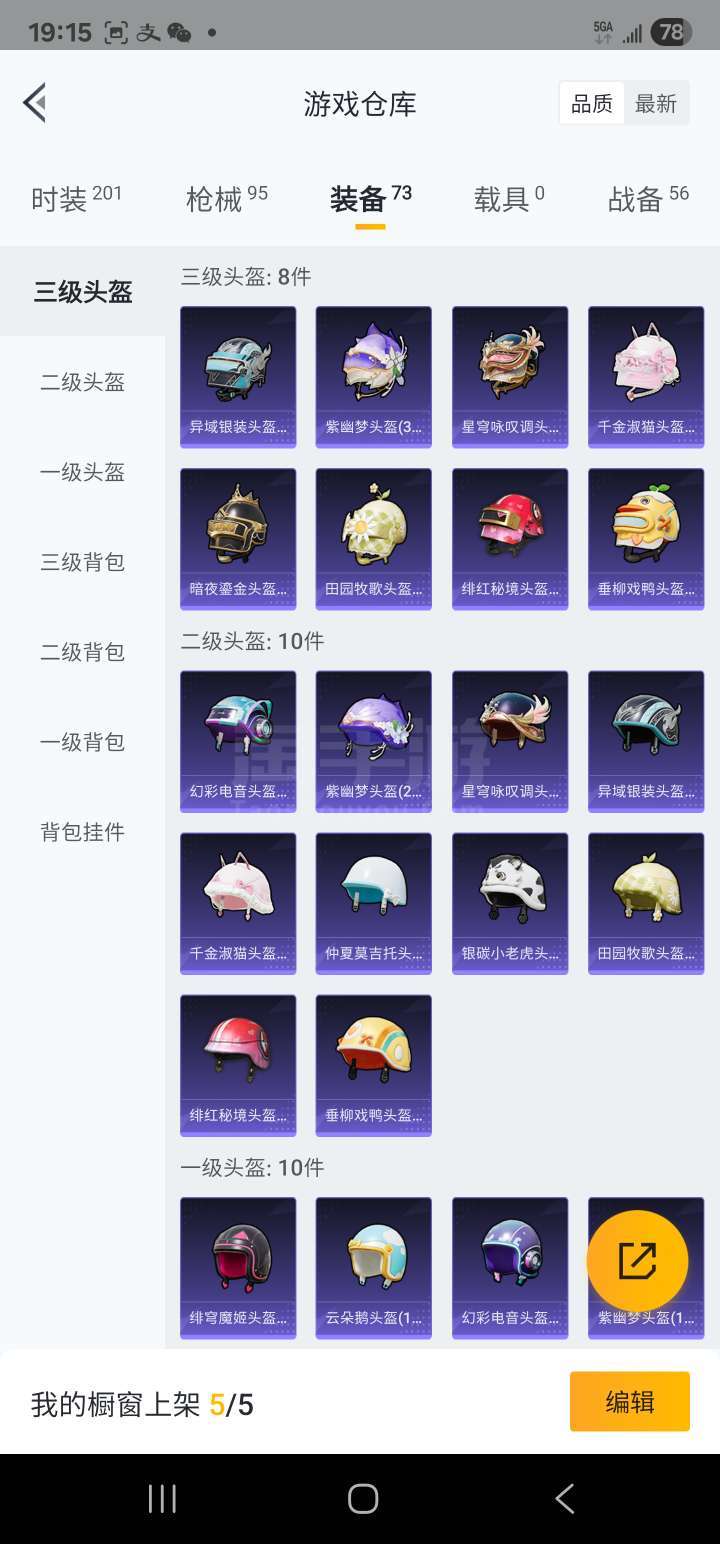
Task: Go back using the top-left arrow
Action: point(36,103)
